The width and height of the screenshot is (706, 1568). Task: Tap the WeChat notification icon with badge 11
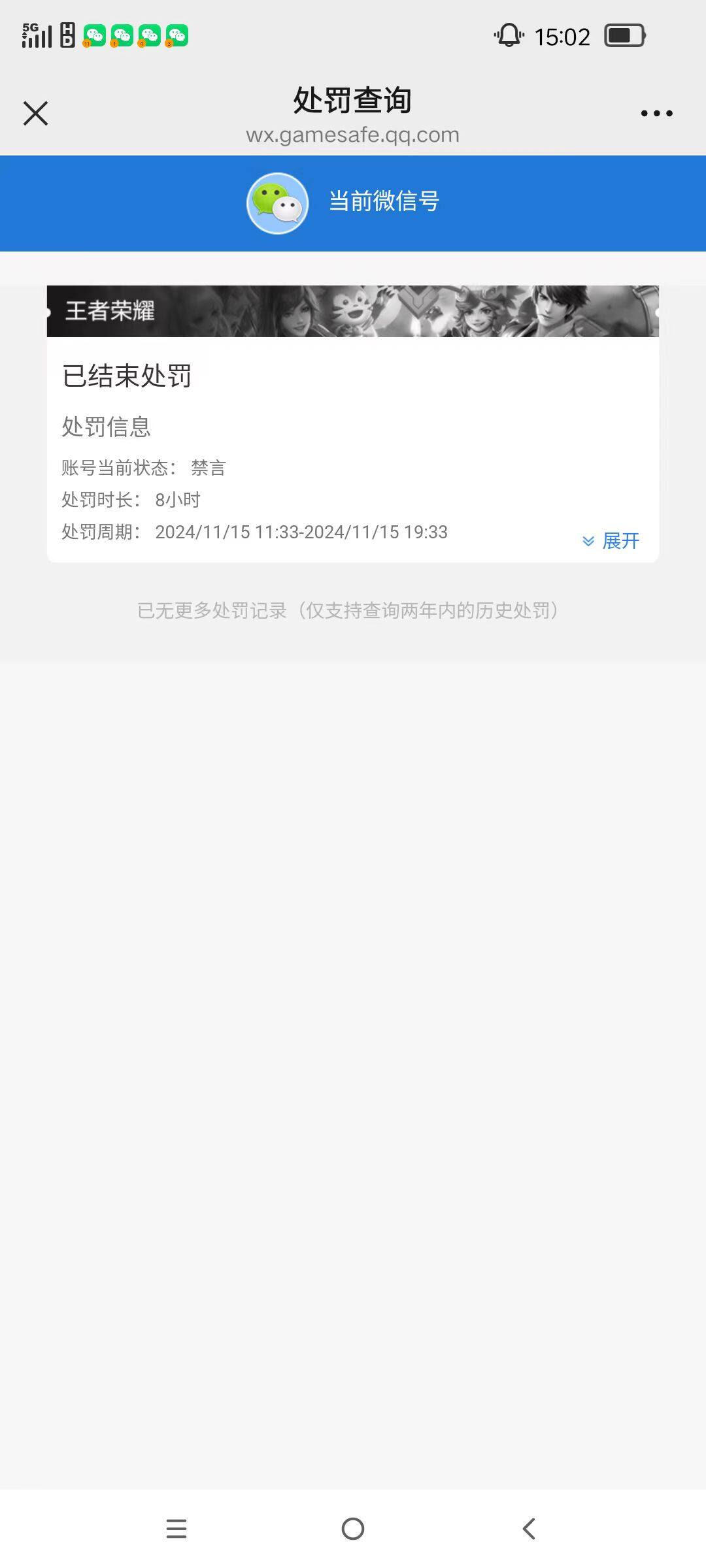point(95,36)
